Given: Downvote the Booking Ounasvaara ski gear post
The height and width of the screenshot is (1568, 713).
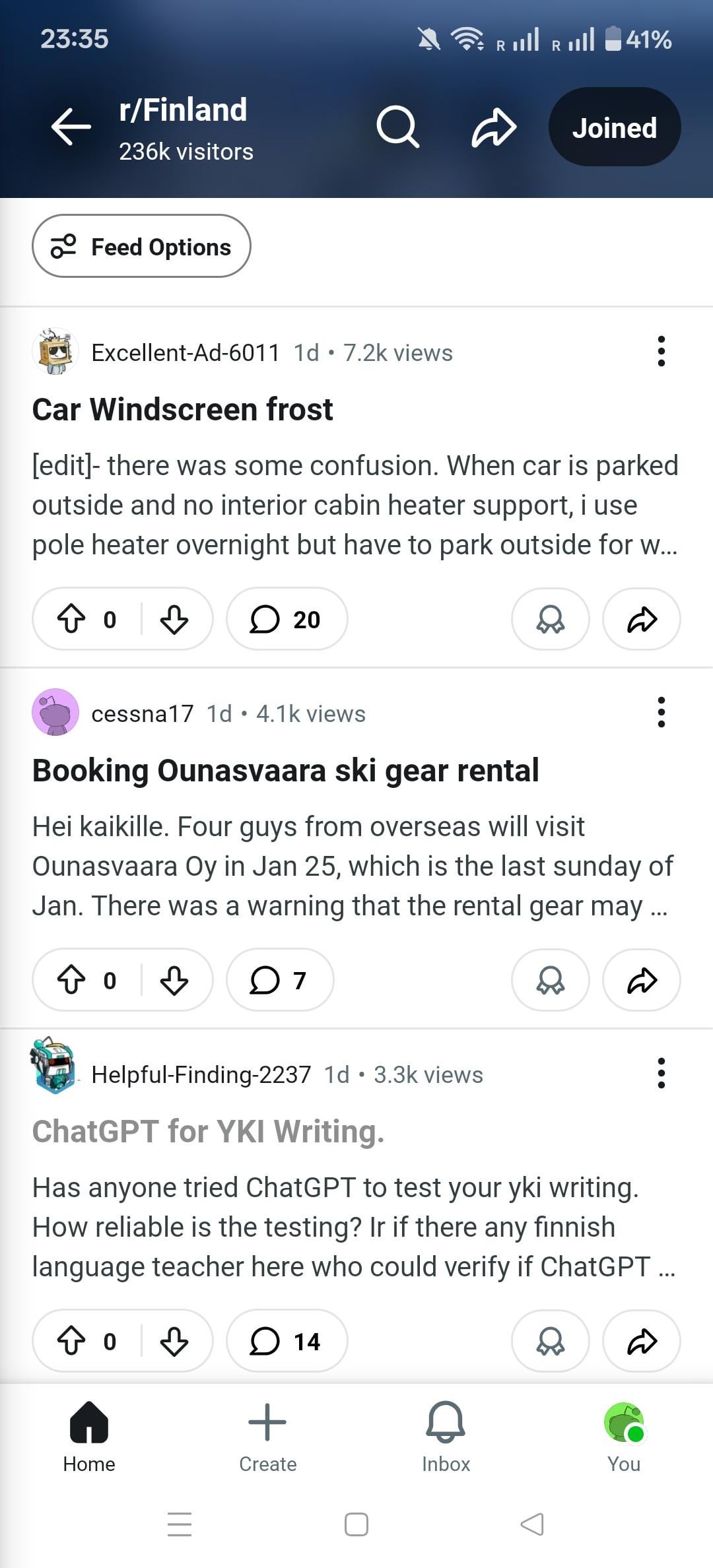Looking at the screenshot, I should coord(174,980).
